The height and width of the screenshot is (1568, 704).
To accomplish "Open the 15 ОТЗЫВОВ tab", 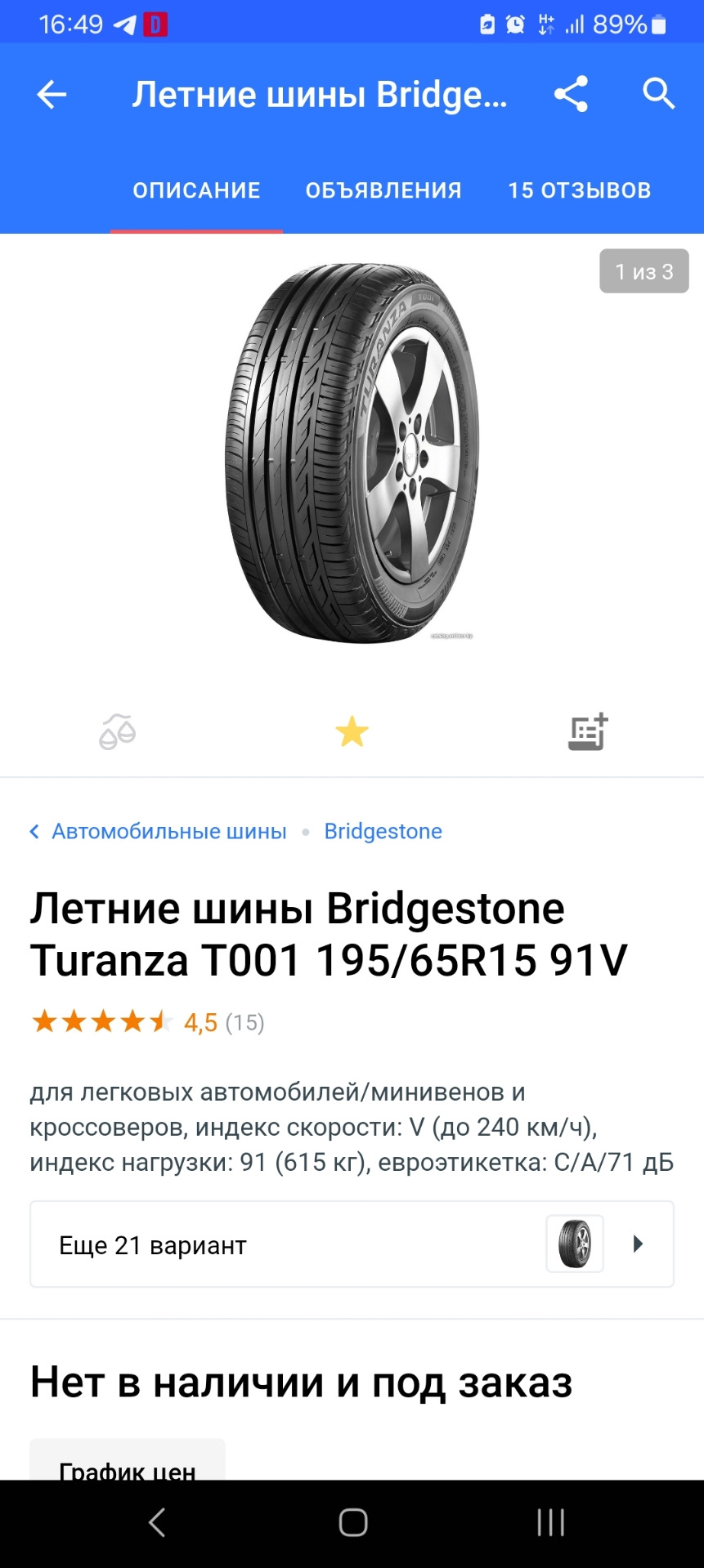I will pos(579,190).
